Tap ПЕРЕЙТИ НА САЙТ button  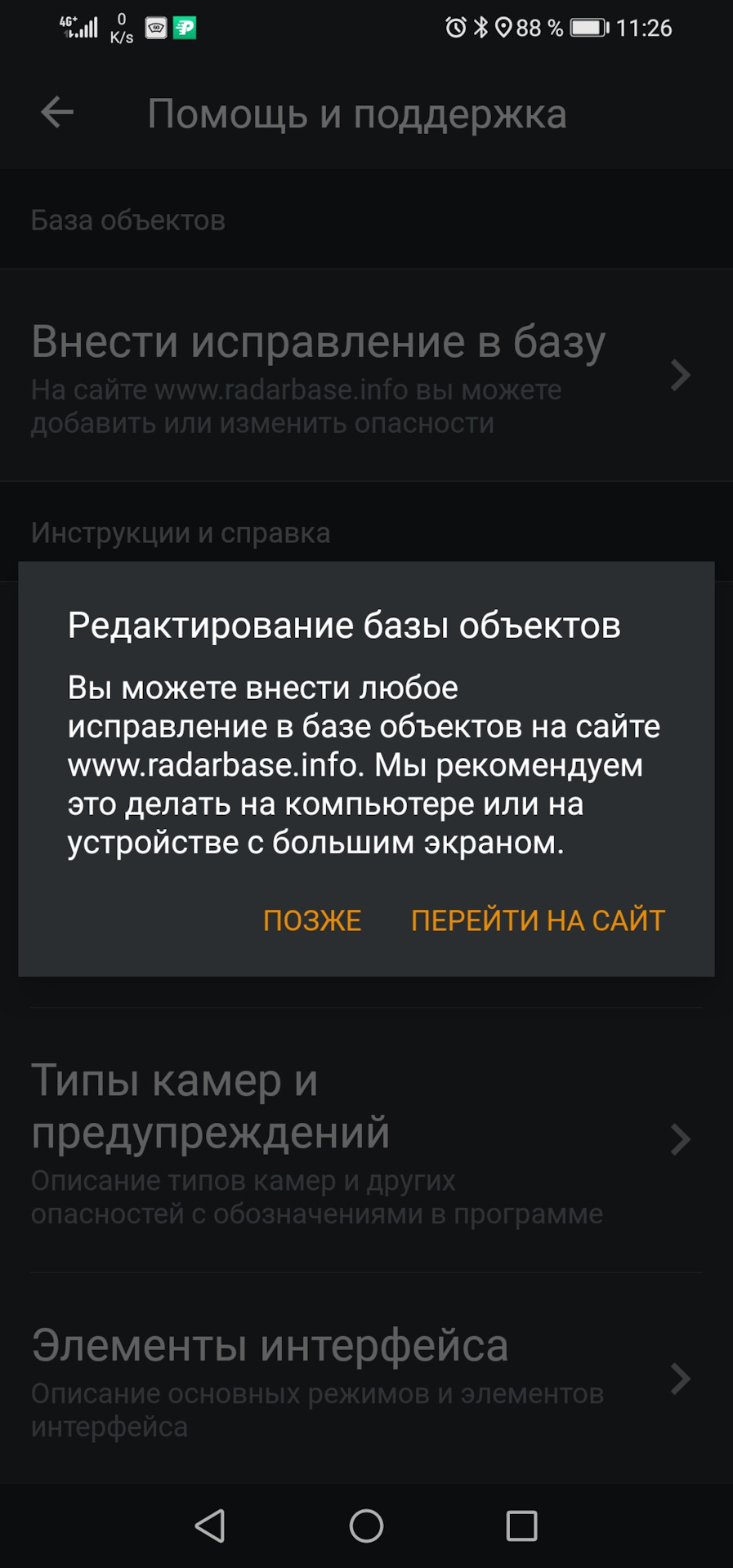pos(538,920)
